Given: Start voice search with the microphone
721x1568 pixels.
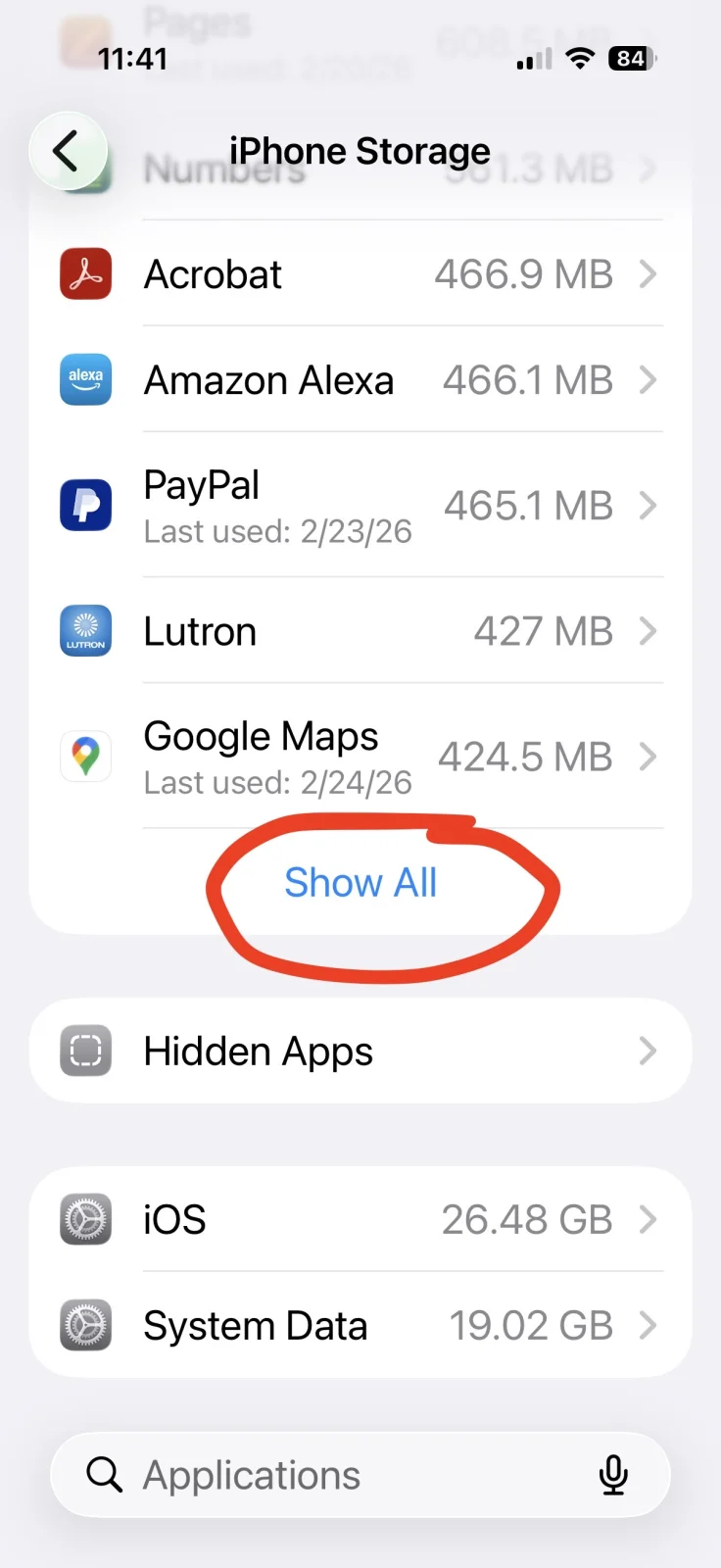Looking at the screenshot, I should 613,1475.
